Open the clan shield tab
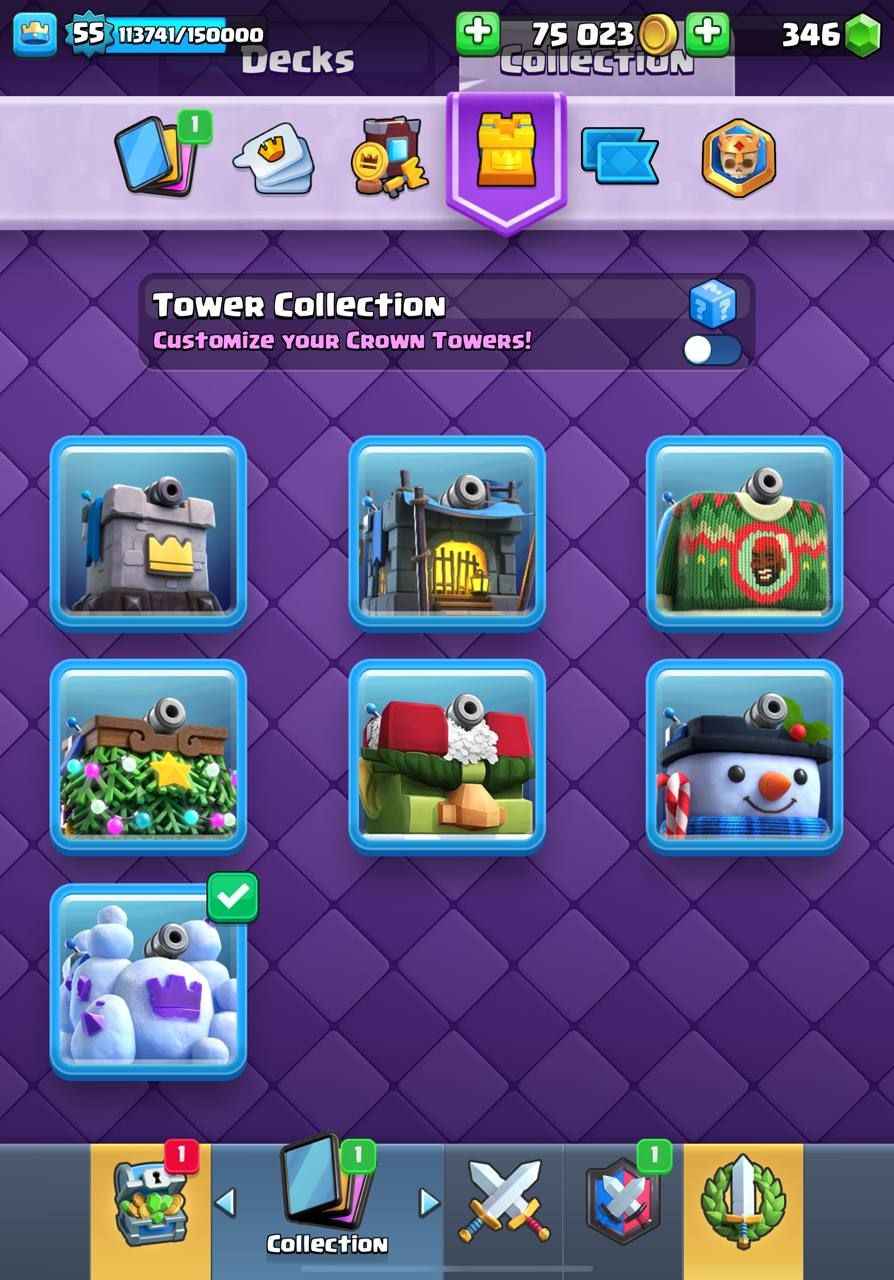The width and height of the screenshot is (894, 1280). [x=622, y=1203]
